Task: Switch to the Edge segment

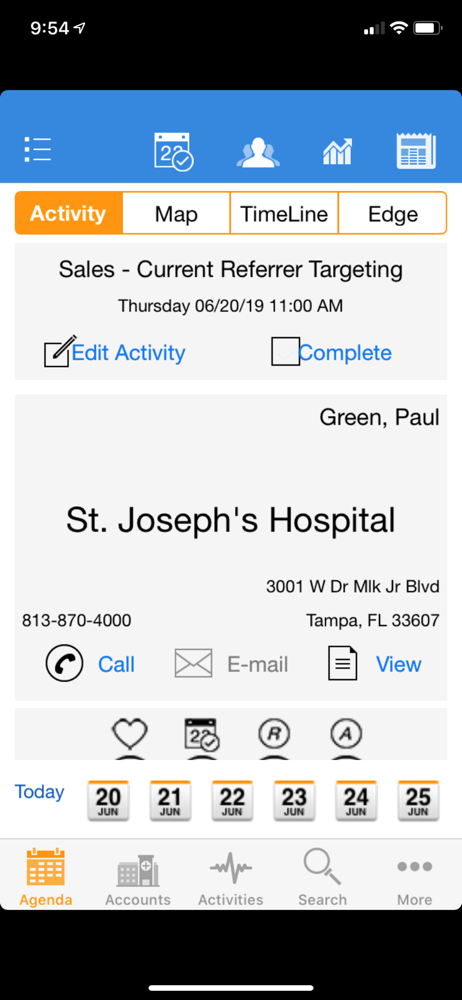Action: 392,214
